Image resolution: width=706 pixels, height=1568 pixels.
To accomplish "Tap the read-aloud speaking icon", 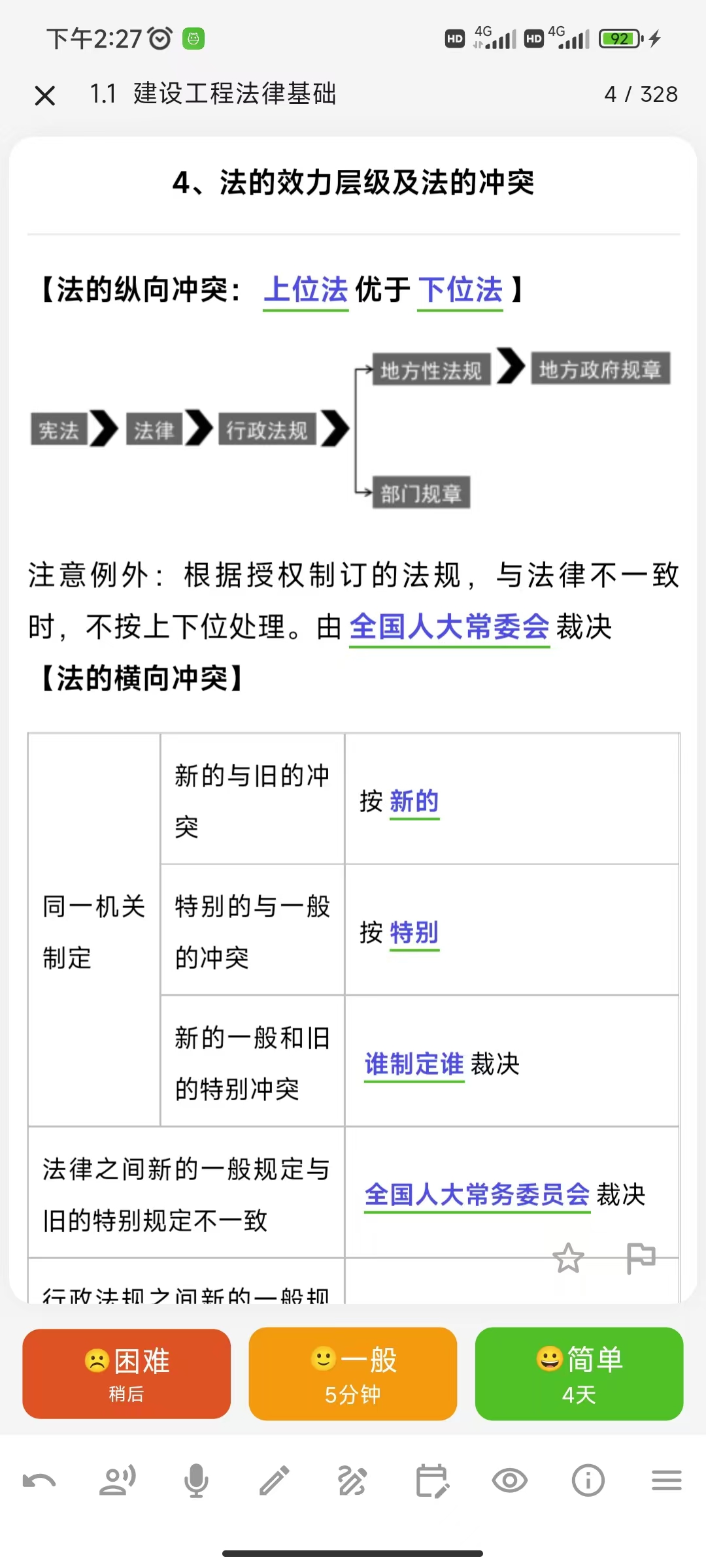I will click(x=118, y=1480).
